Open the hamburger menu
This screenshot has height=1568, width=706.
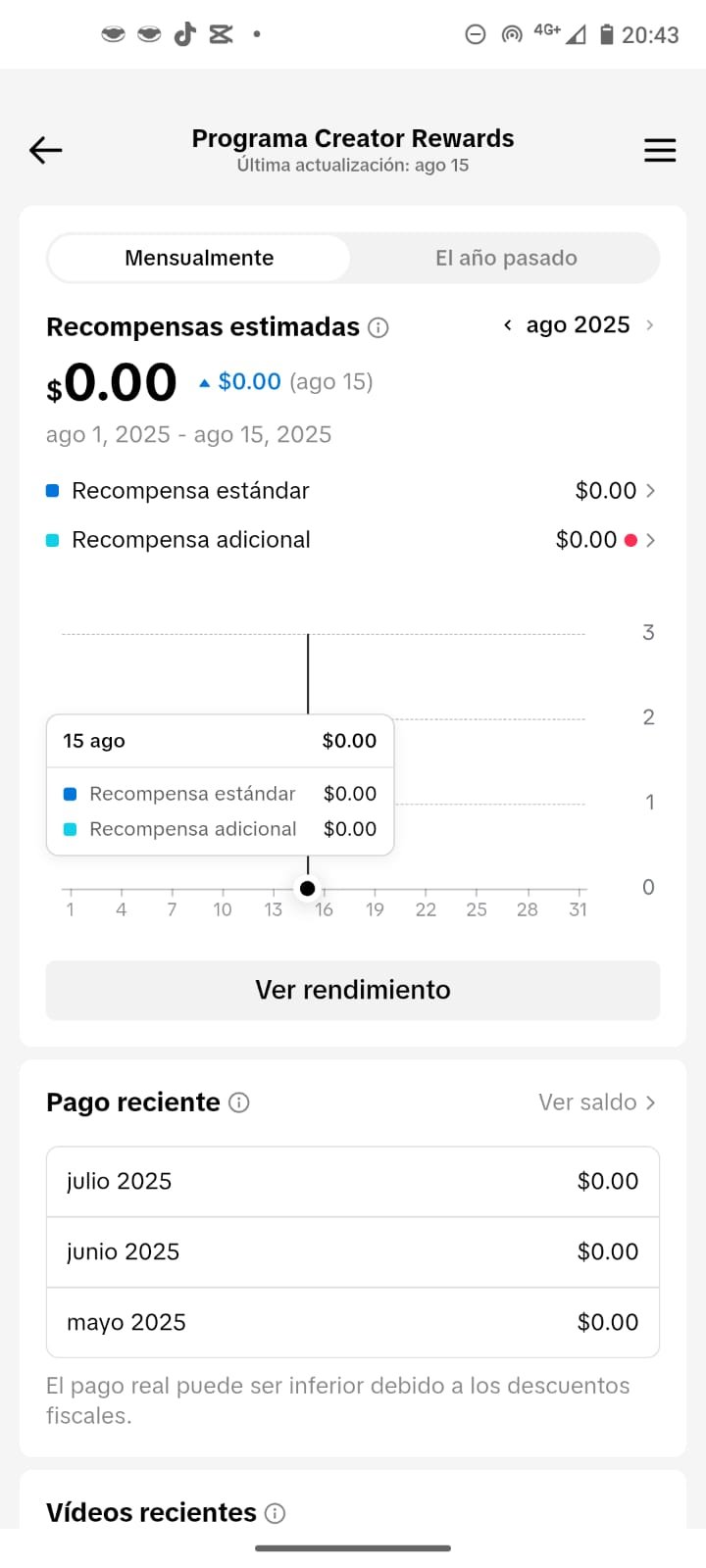pos(660,150)
